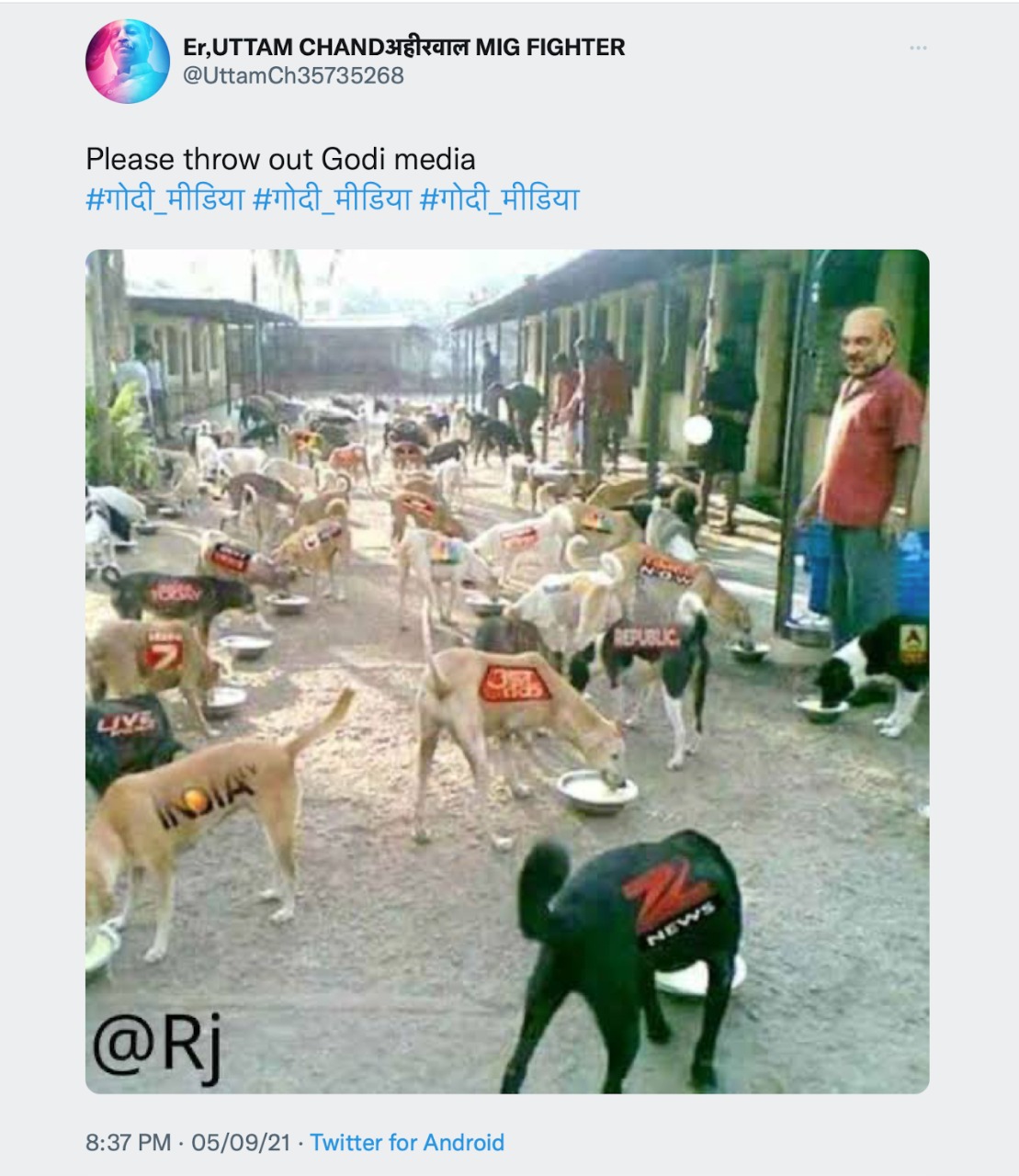Open the author's profile picture
The width and height of the screenshot is (1019, 1176).
pyautogui.click(x=127, y=62)
